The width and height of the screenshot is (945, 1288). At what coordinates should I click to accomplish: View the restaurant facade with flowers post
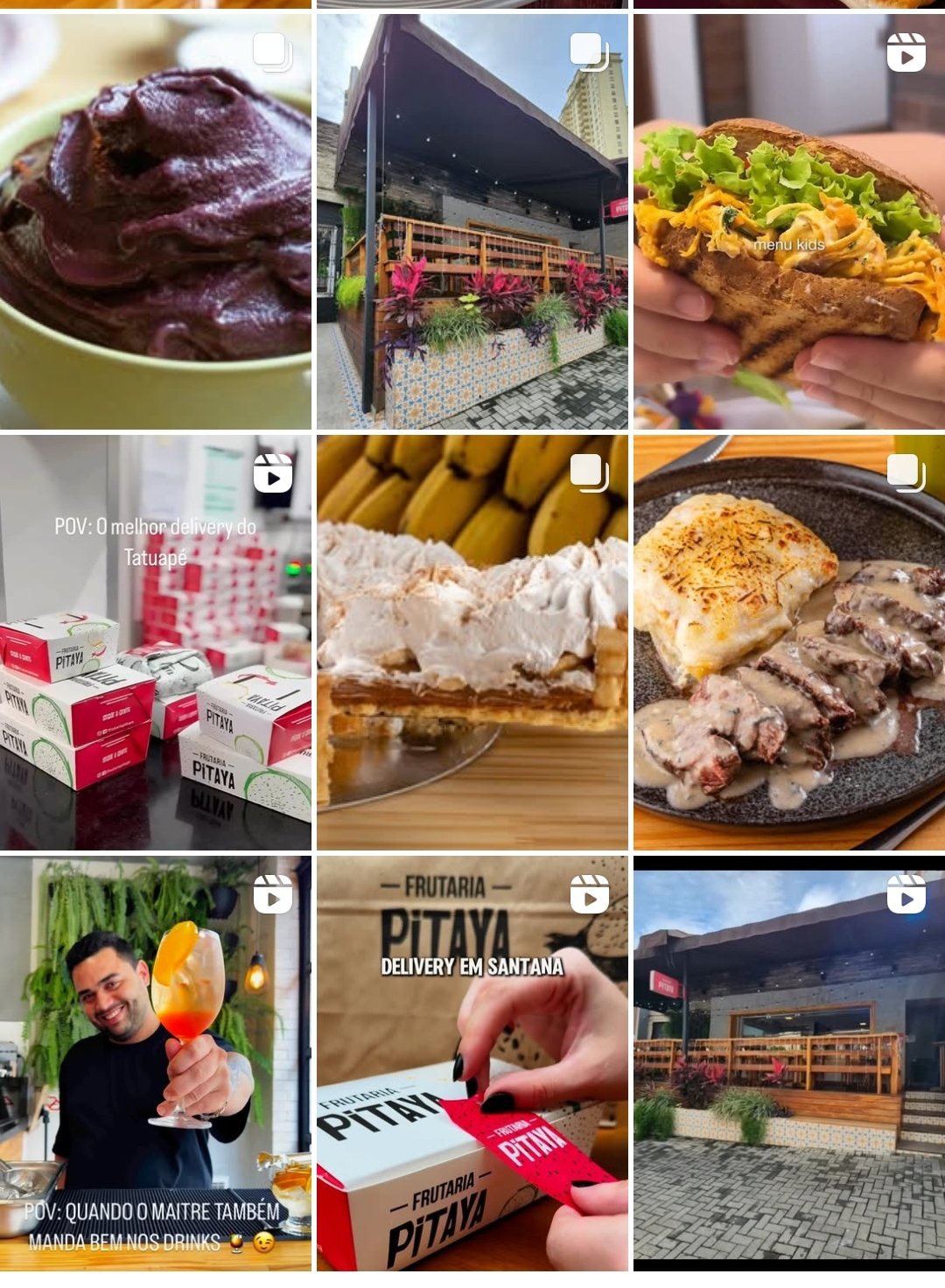click(x=472, y=221)
